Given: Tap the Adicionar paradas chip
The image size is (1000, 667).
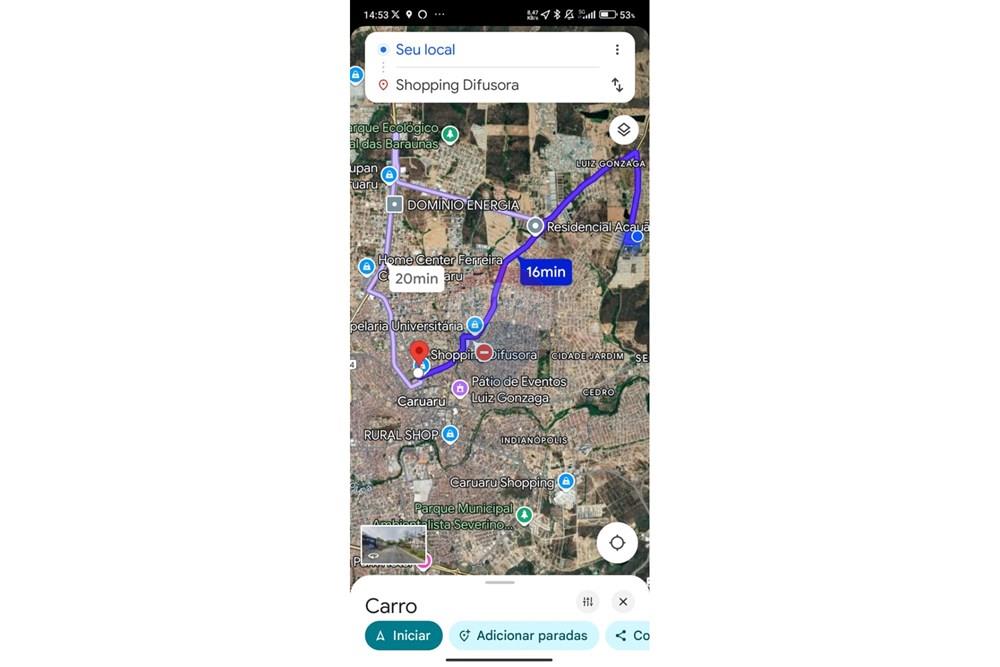Looking at the screenshot, I should point(523,636).
